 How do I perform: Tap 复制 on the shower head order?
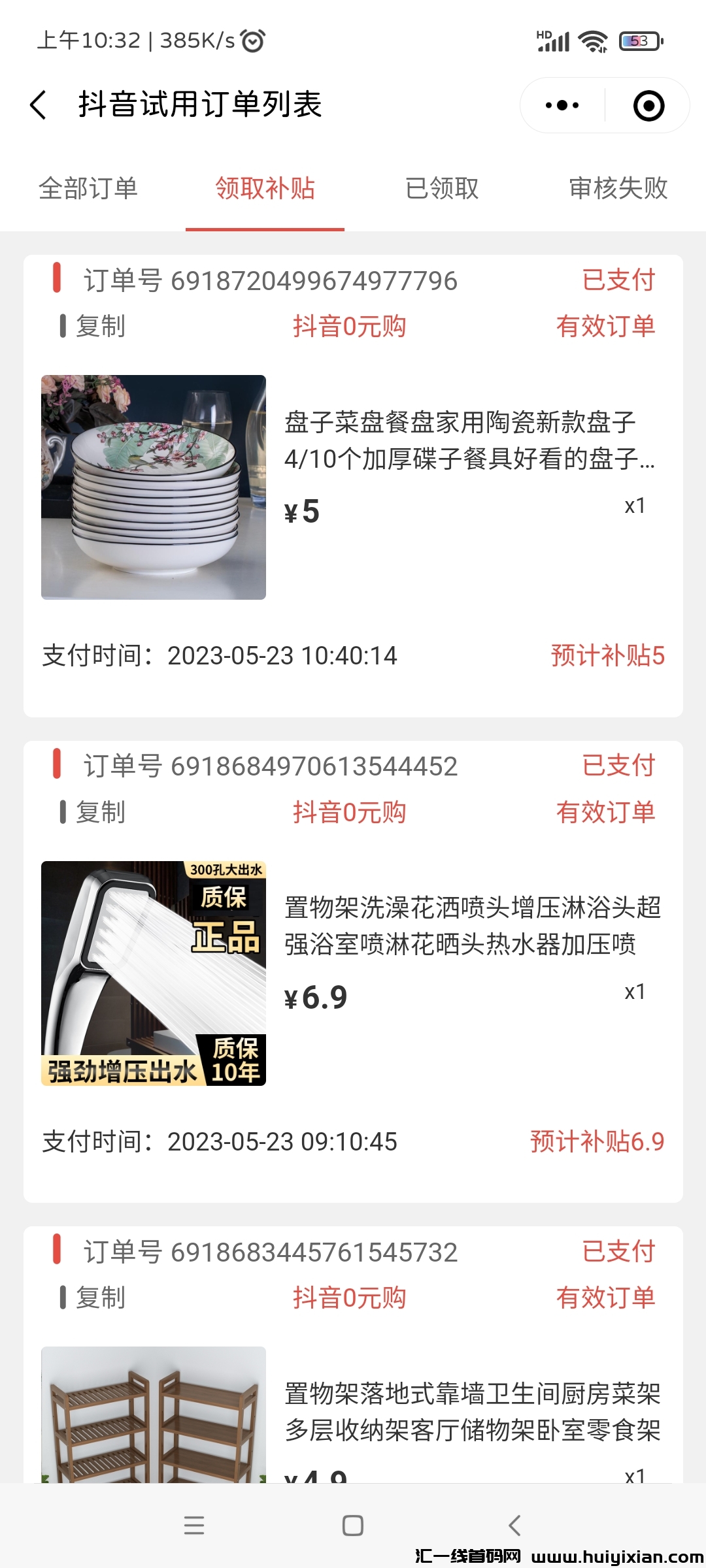pos(101,812)
